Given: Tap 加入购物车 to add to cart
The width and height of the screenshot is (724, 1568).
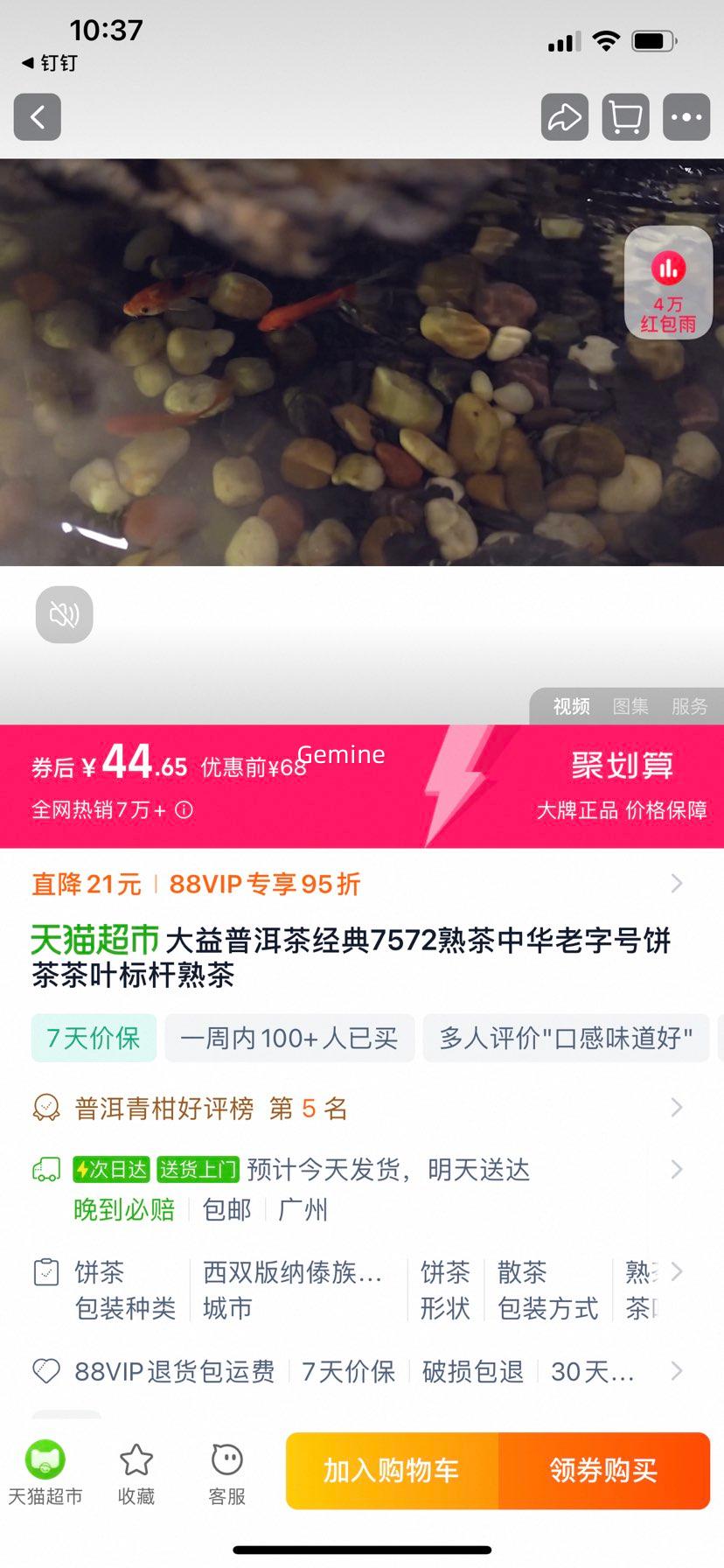Looking at the screenshot, I should click(392, 1471).
